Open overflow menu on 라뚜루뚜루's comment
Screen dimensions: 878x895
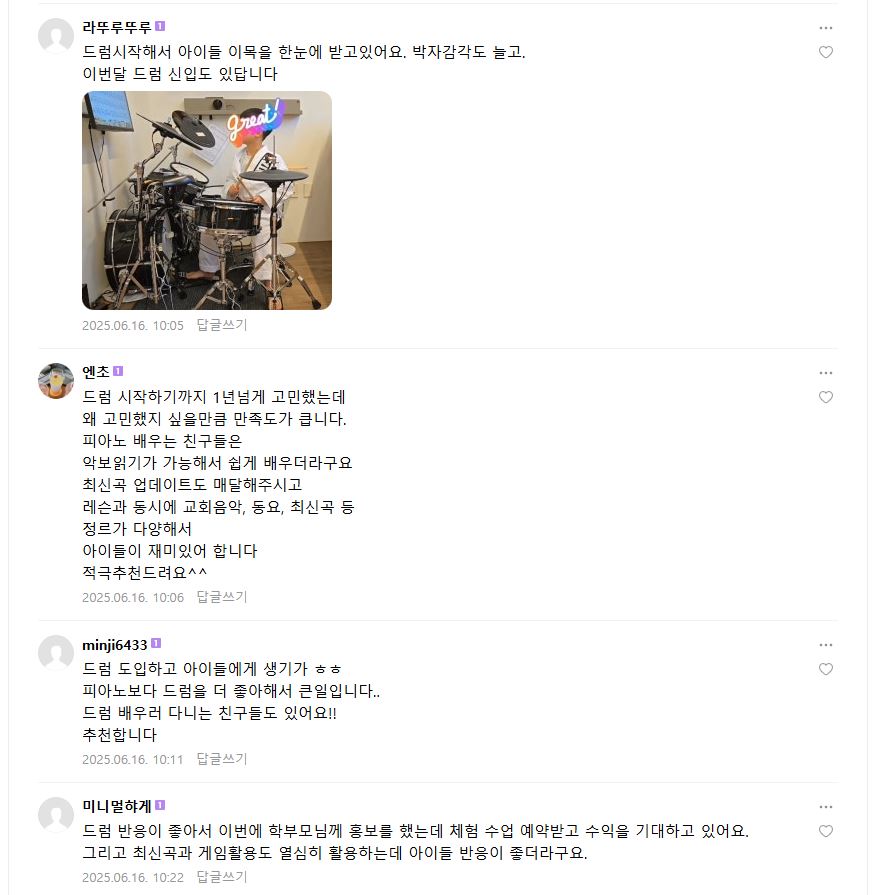coord(825,28)
